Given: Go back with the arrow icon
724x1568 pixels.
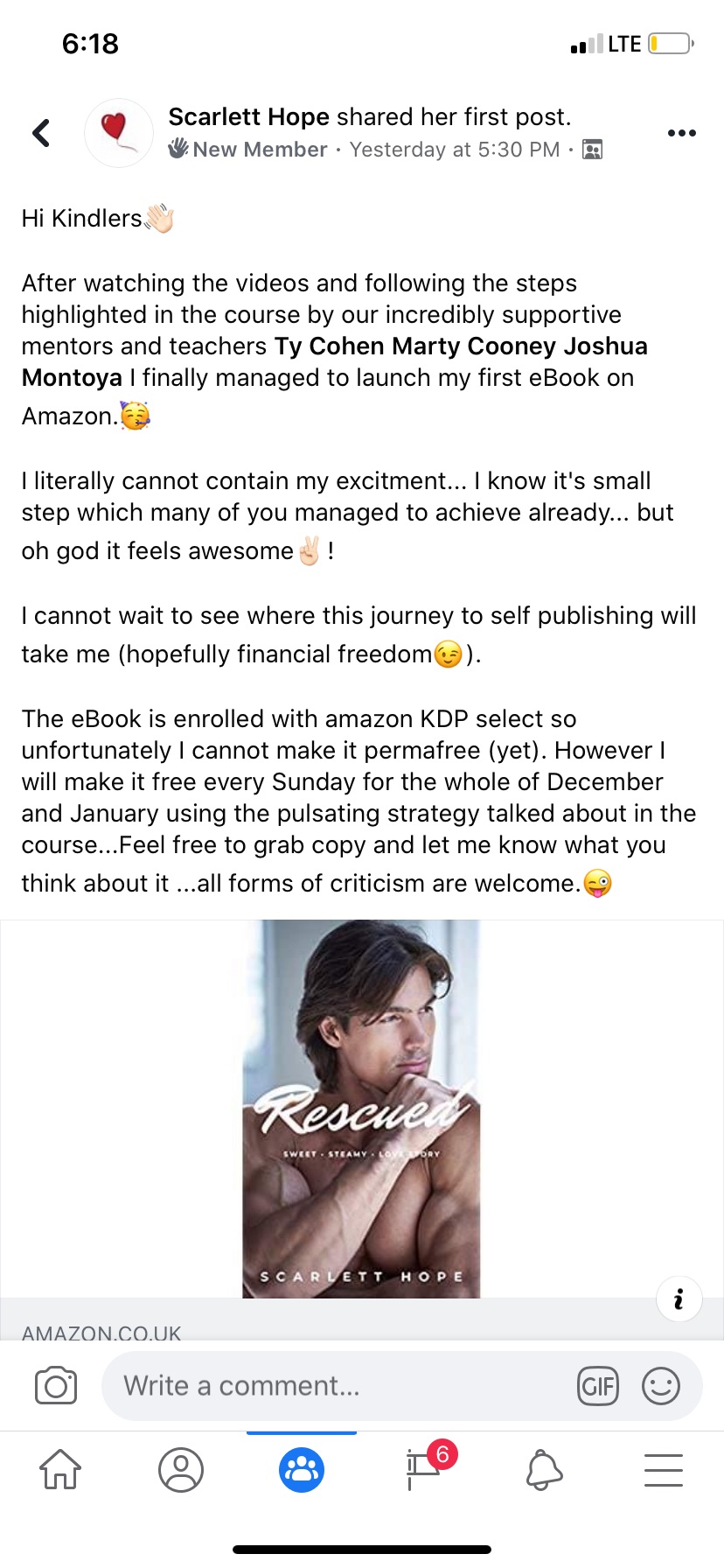Looking at the screenshot, I should coord(41,133).
